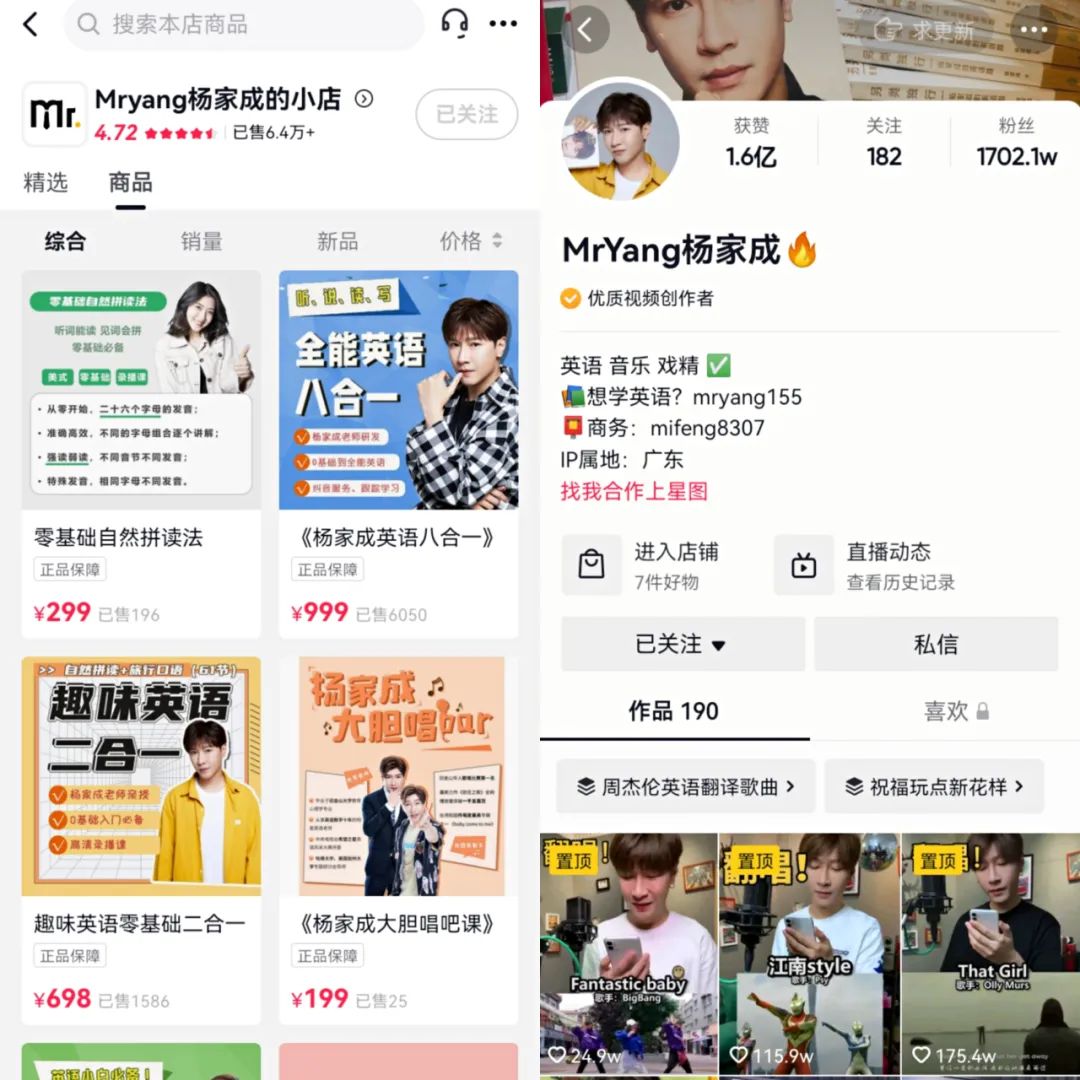Open the search box for shop products
Image resolution: width=1080 pixels, height=1080 pixels.
[x=243, y=25]
